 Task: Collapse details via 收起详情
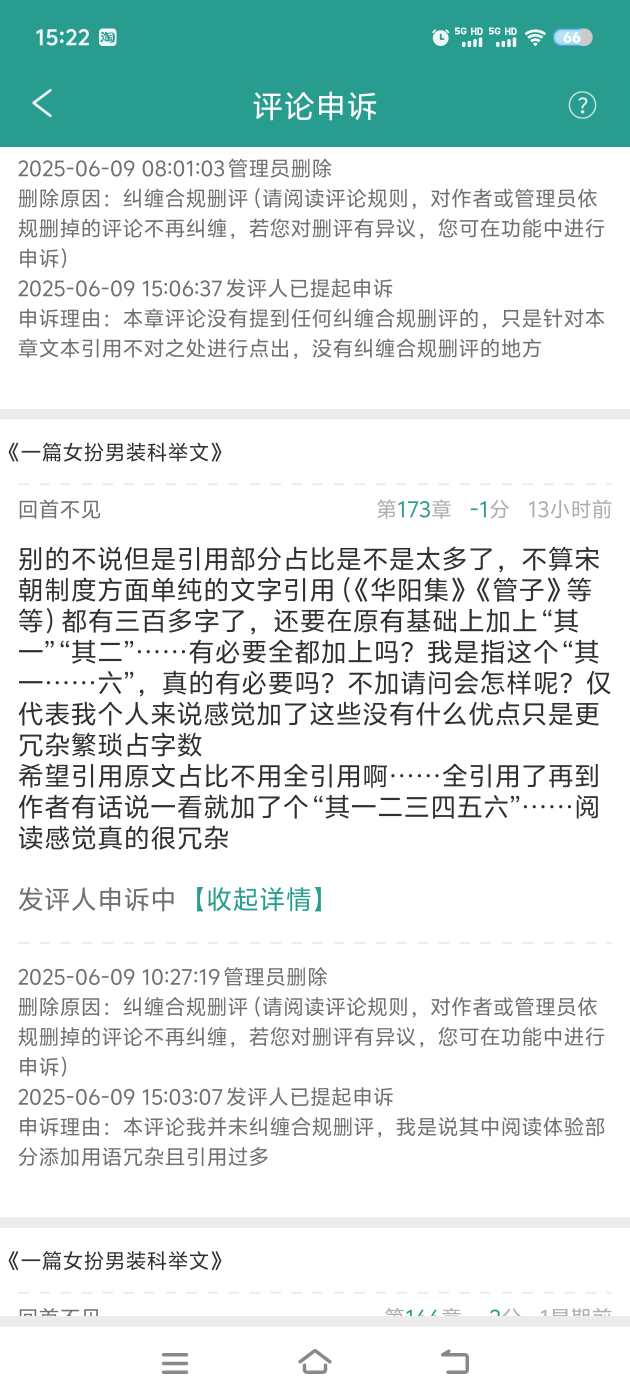click(x=259, y=900)
